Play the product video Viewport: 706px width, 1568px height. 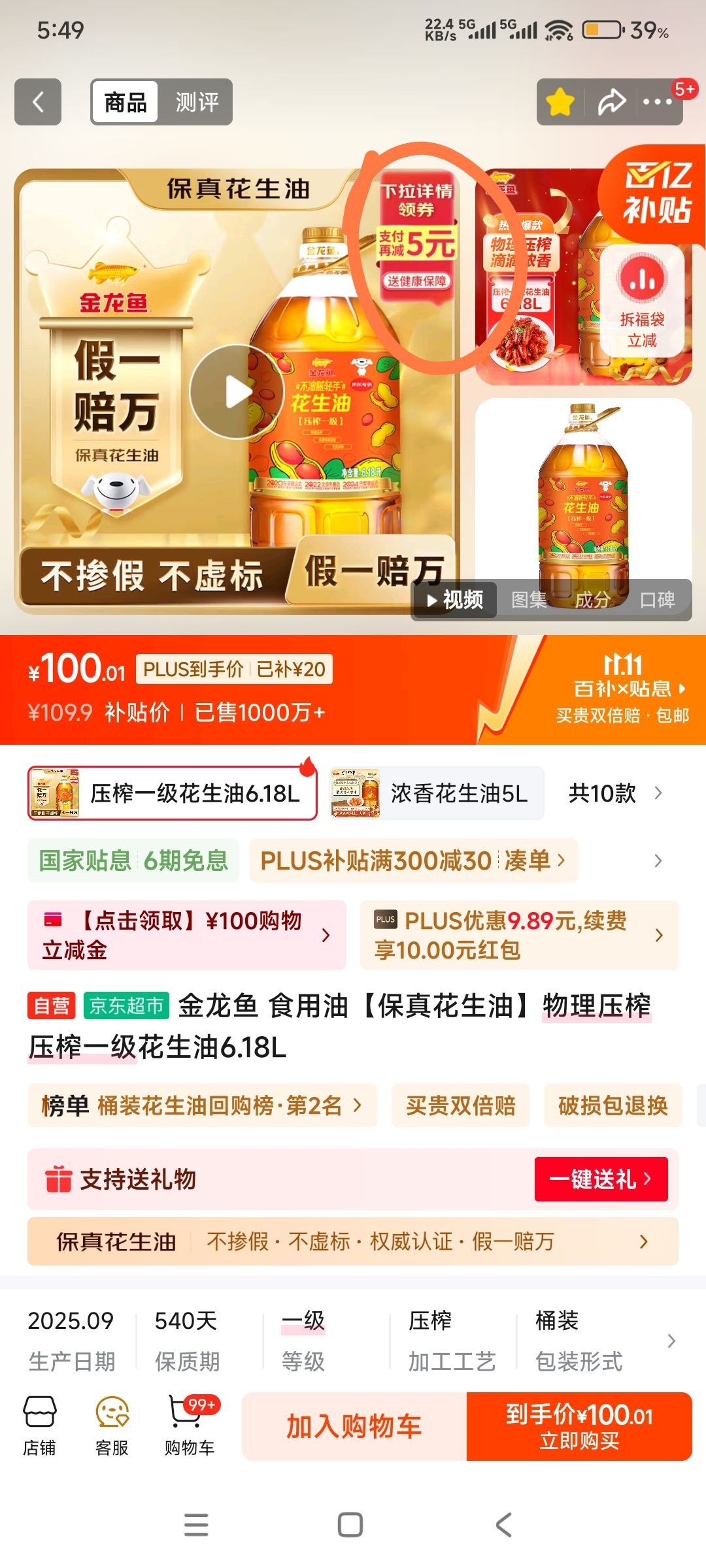tap(237, 392)
